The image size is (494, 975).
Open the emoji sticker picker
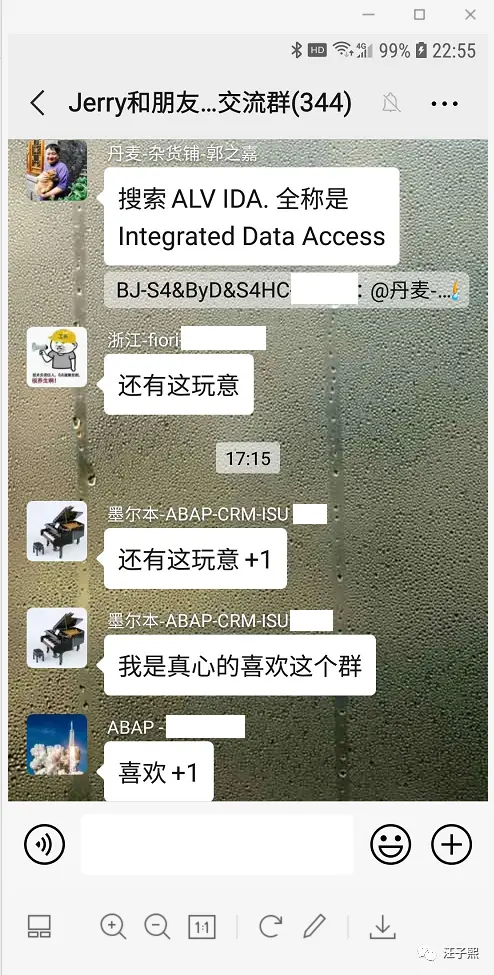coord(391,844)
